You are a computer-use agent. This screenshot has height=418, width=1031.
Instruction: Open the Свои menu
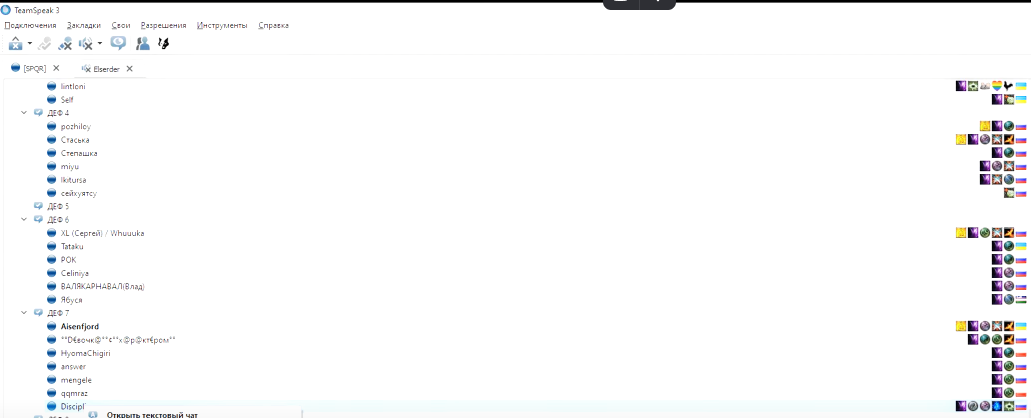120,25
